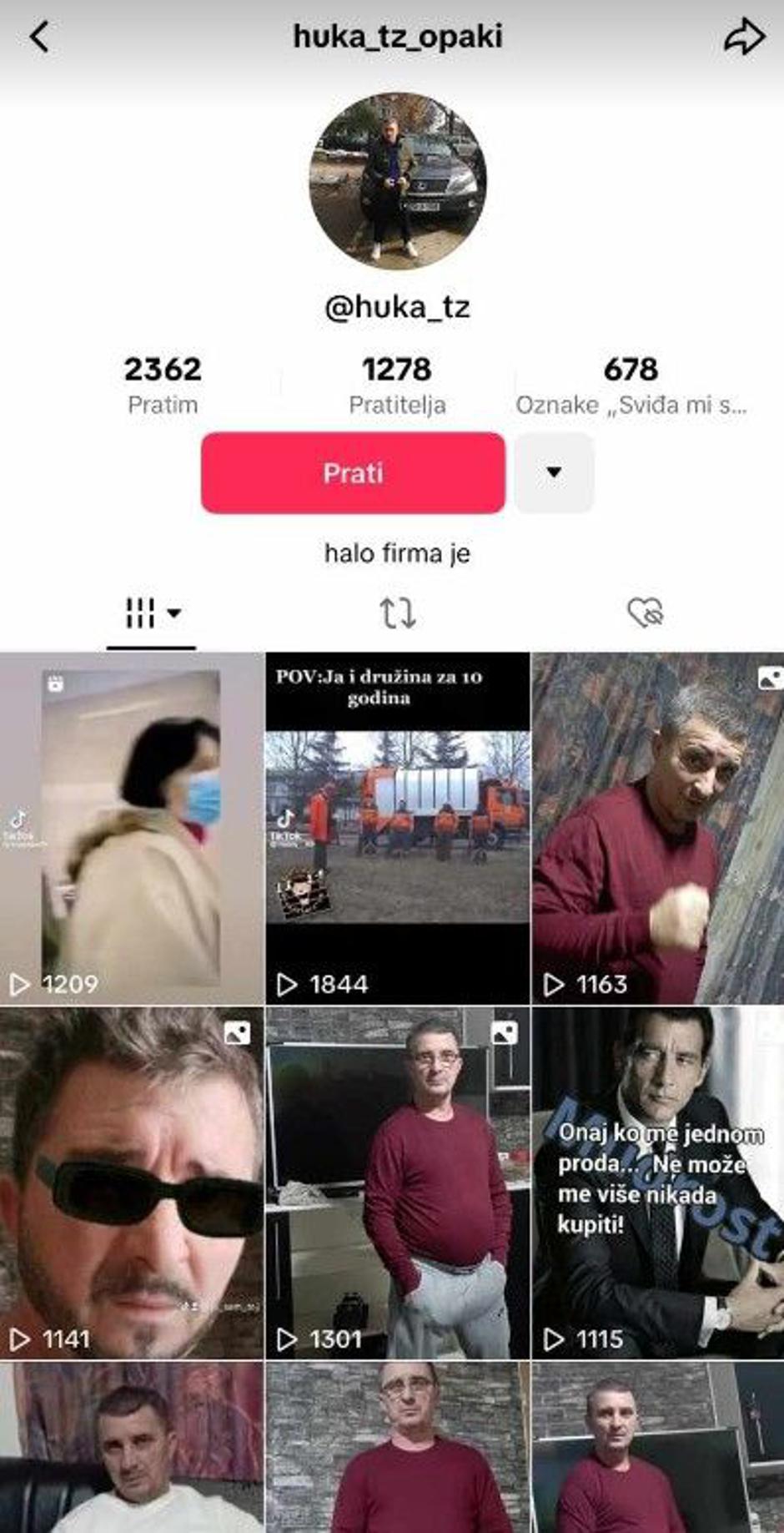Select the videos grid tab
The height and width of the screenshot is (1533, 784).
tap(151, 613)
